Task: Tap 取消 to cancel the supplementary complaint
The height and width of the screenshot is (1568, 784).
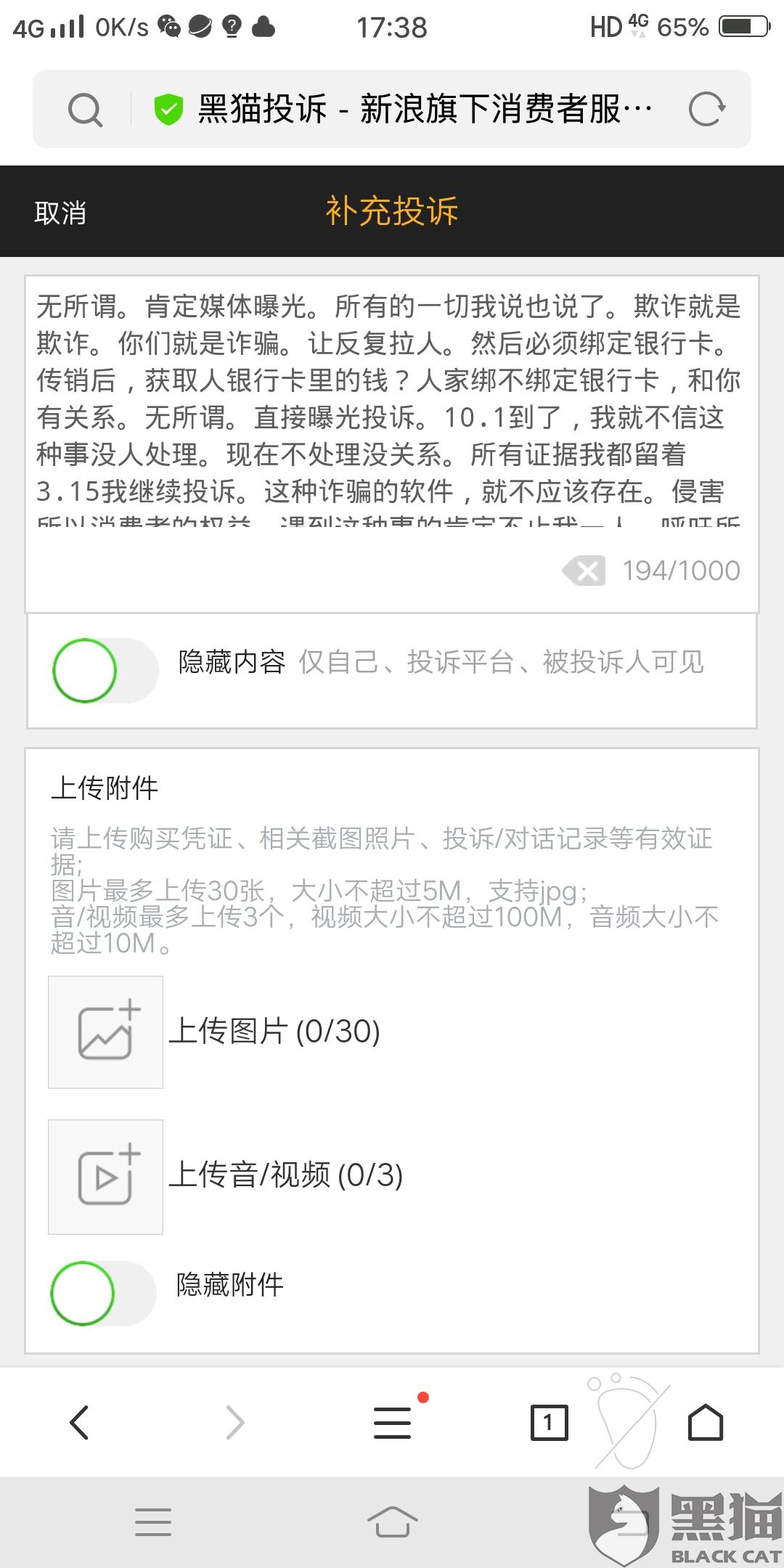Action: coord(60,213)
